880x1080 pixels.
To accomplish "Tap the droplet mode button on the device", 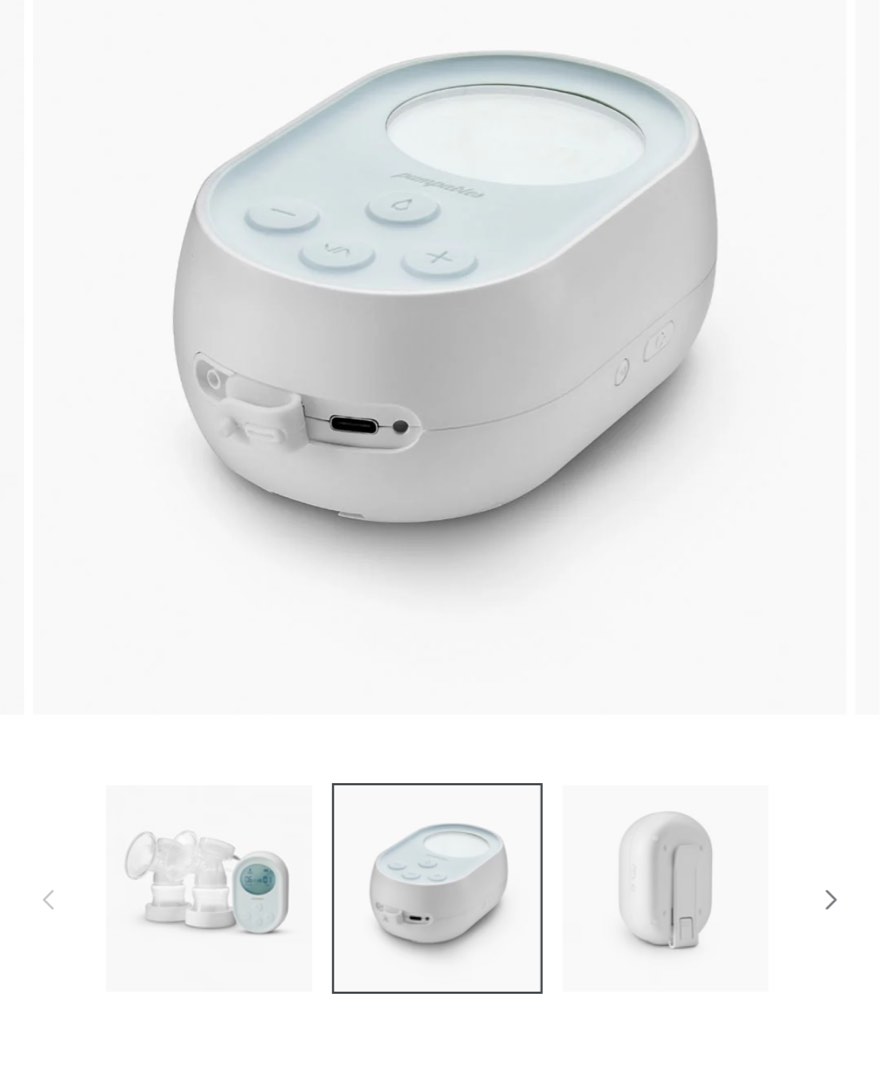I will pos(402,206).
